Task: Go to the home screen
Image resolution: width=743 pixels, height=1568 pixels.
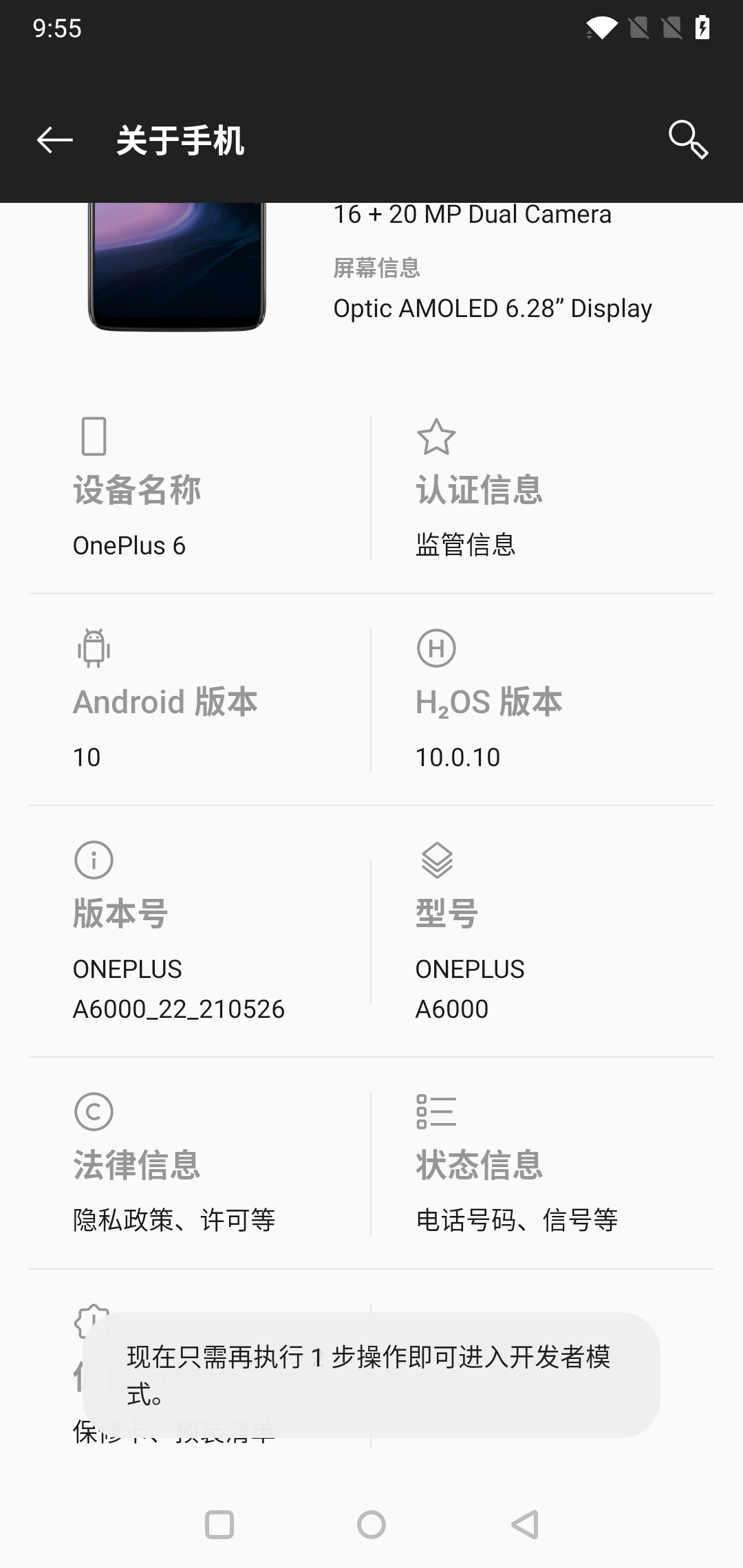Action: (371, 1525)
